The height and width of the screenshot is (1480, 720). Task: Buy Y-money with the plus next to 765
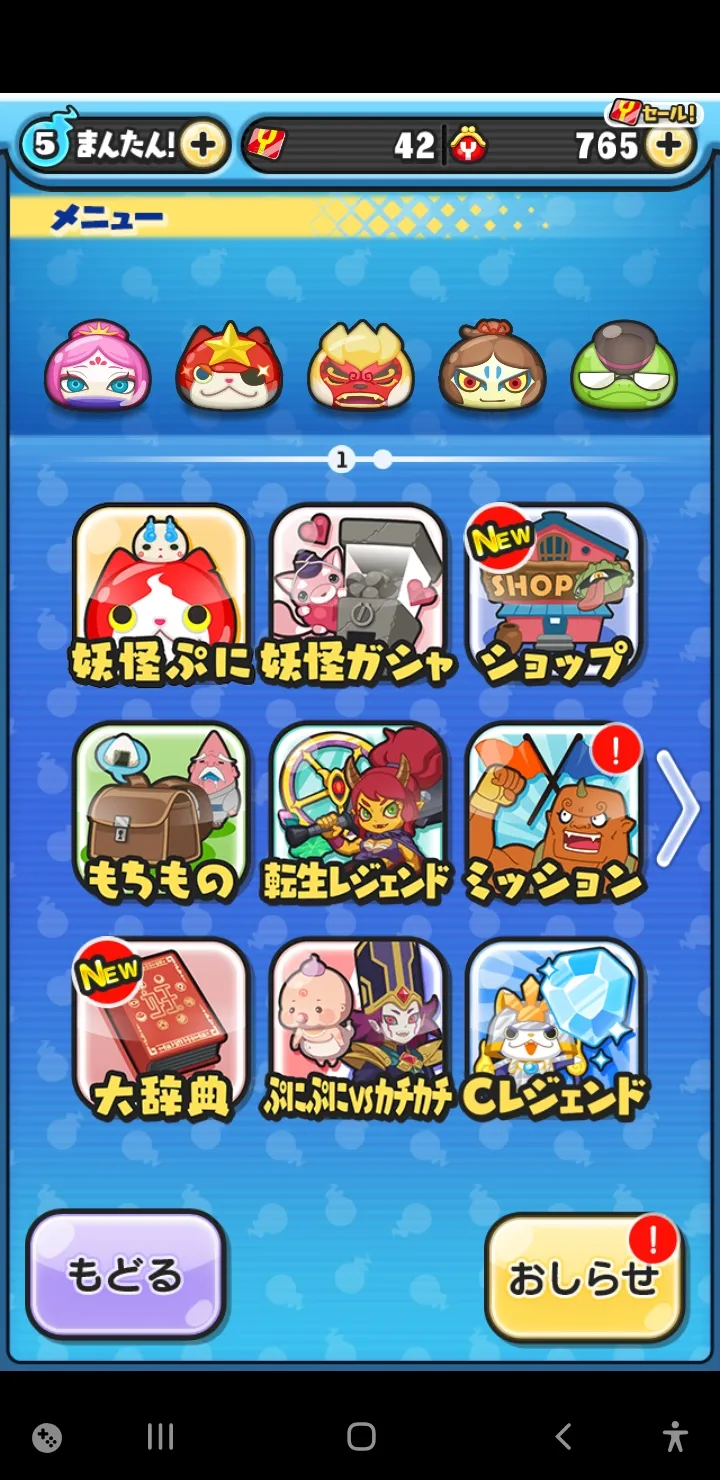coord(668,146)
